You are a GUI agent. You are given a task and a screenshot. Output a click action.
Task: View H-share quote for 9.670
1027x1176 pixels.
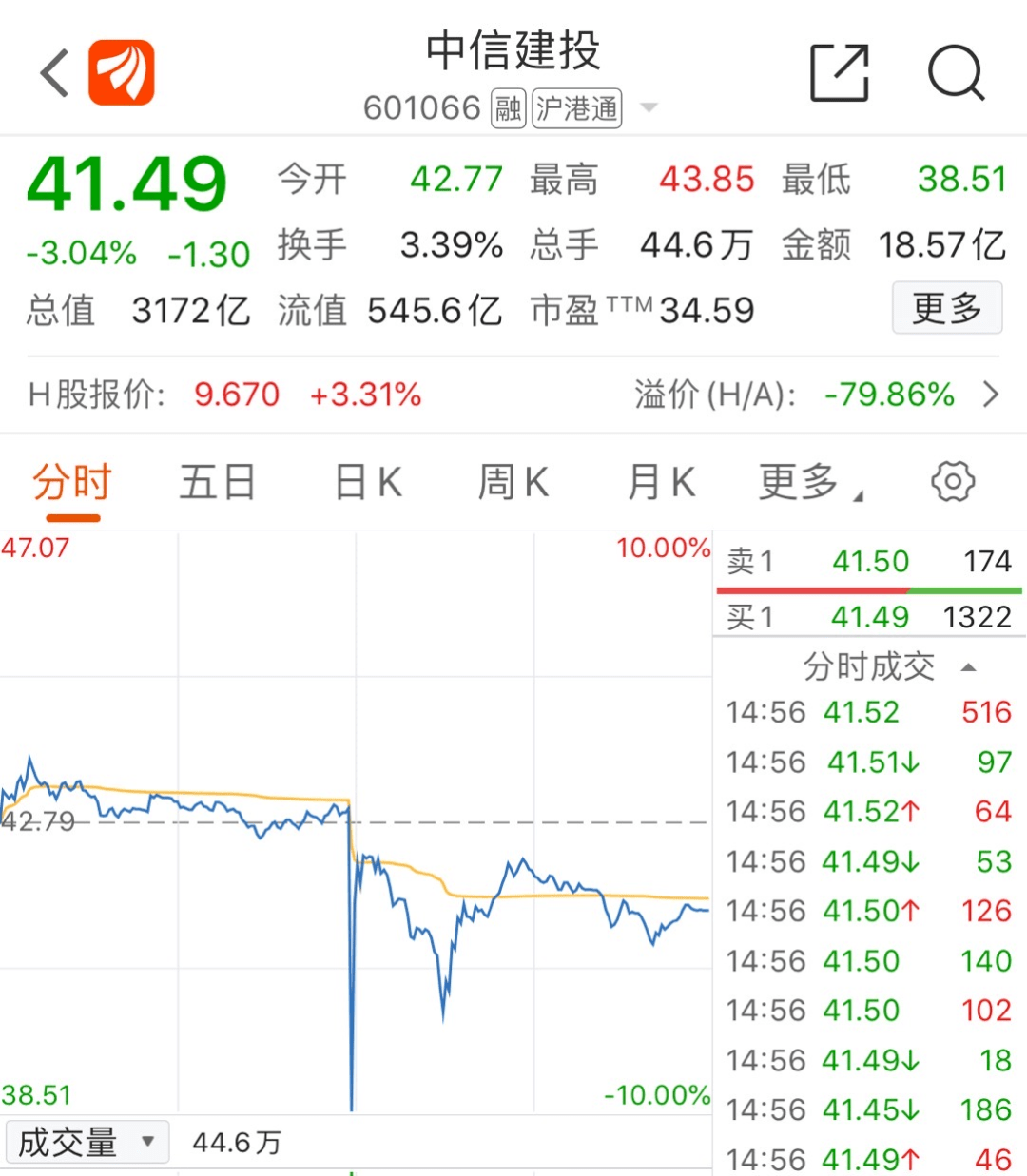[236, 395]
